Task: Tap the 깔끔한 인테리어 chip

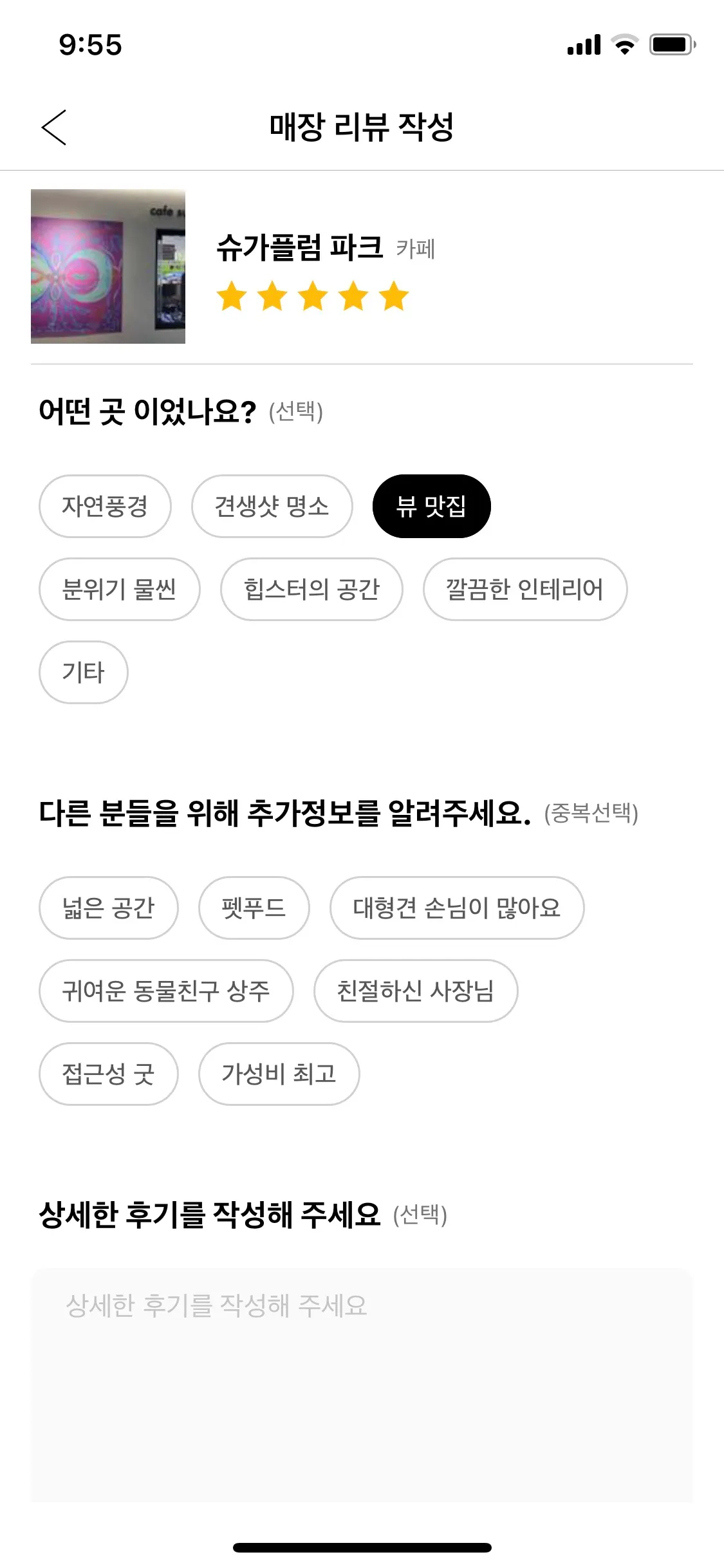Action: tap(524, 589)
